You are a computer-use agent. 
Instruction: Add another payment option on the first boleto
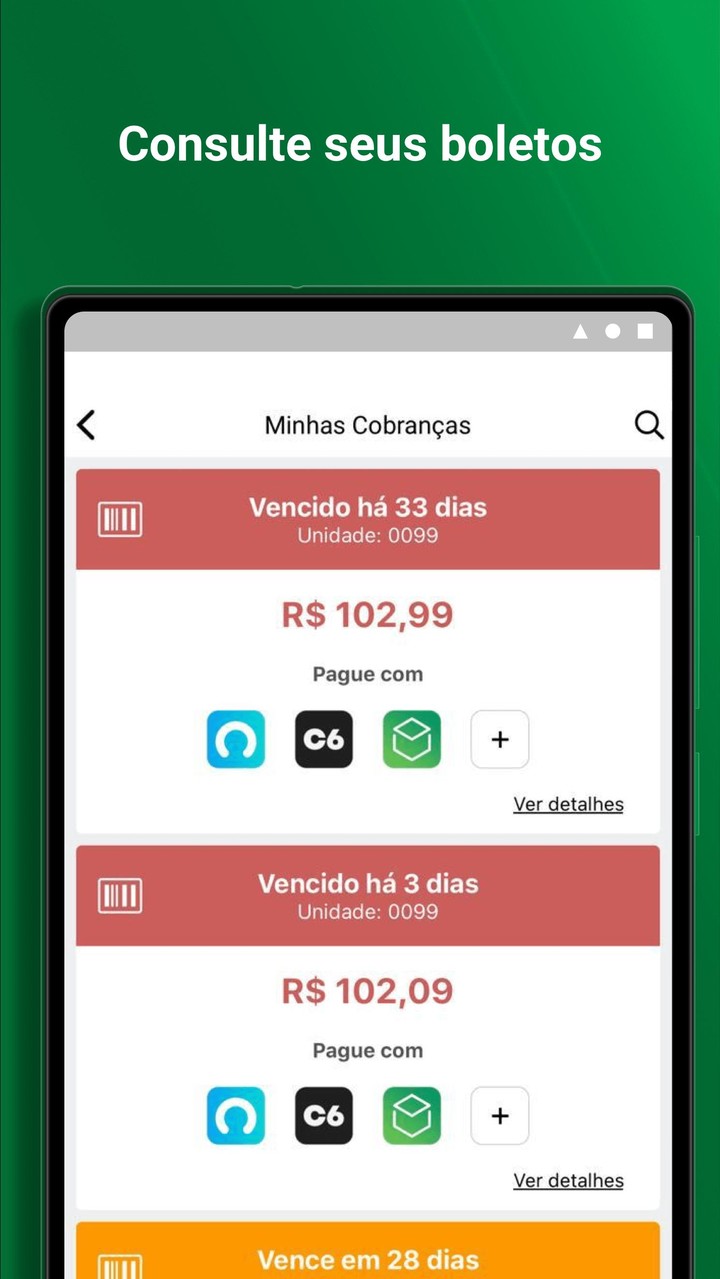click(x=500, y=739)
